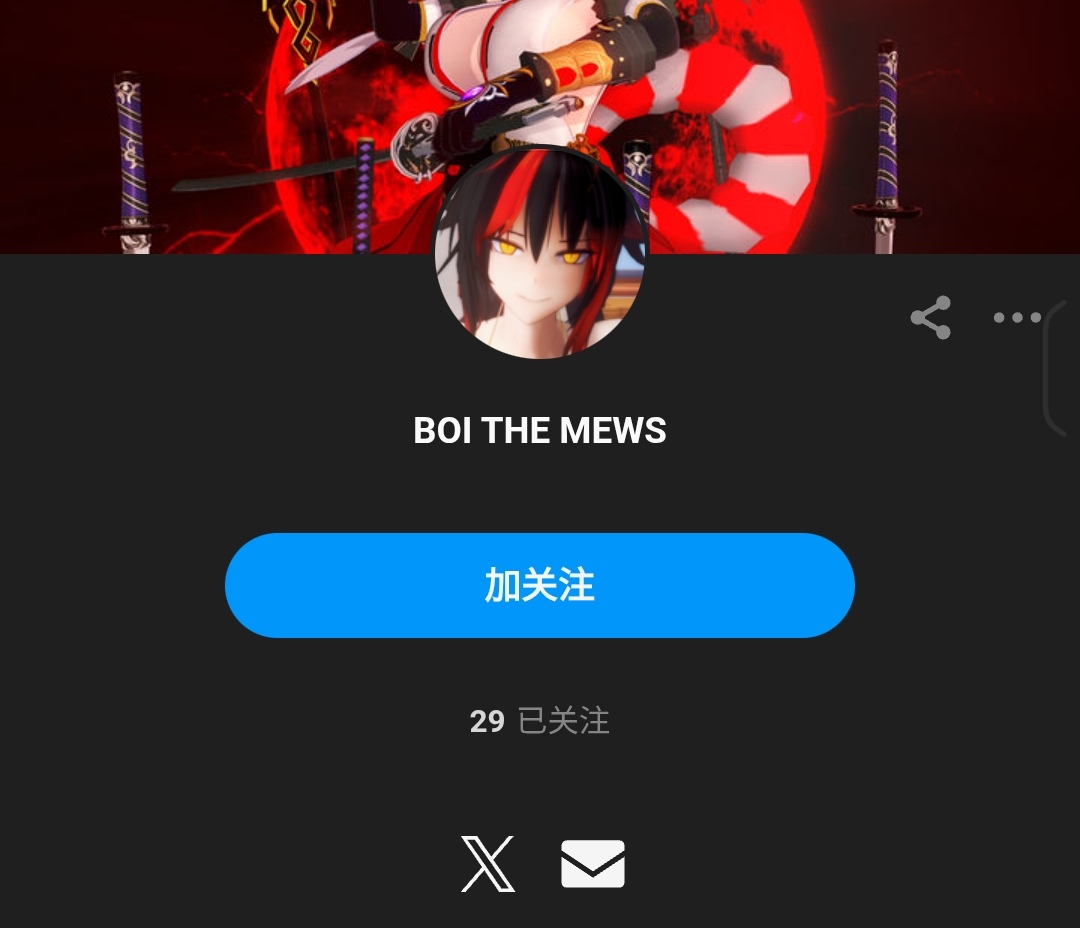
Task: View the profile avatar picture
Action: (x=540, y=253)
